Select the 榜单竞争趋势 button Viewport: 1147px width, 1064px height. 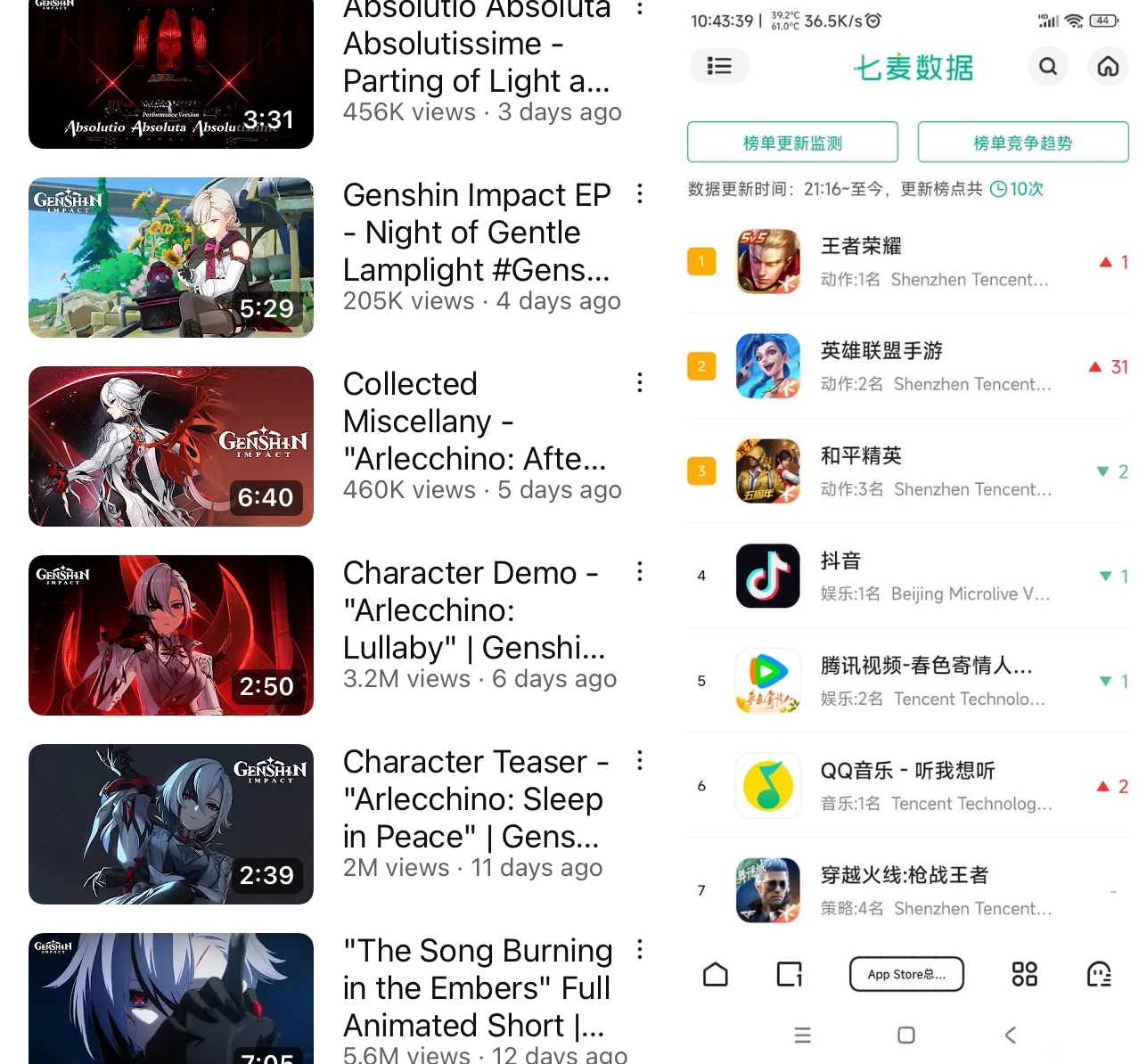click(1022, 143)
